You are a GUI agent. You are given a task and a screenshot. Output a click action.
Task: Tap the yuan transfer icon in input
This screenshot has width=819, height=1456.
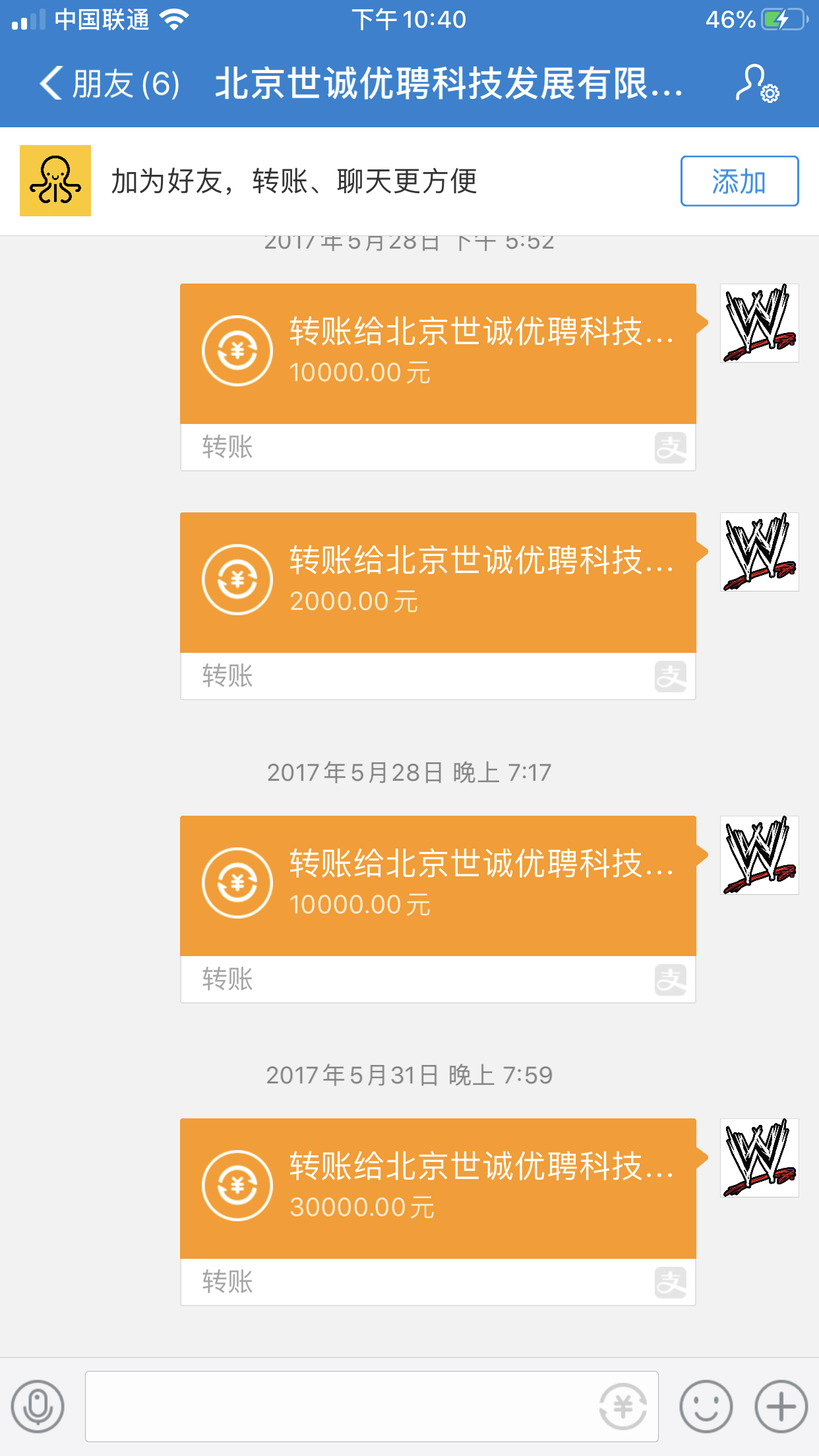[x=622, y=1407]
